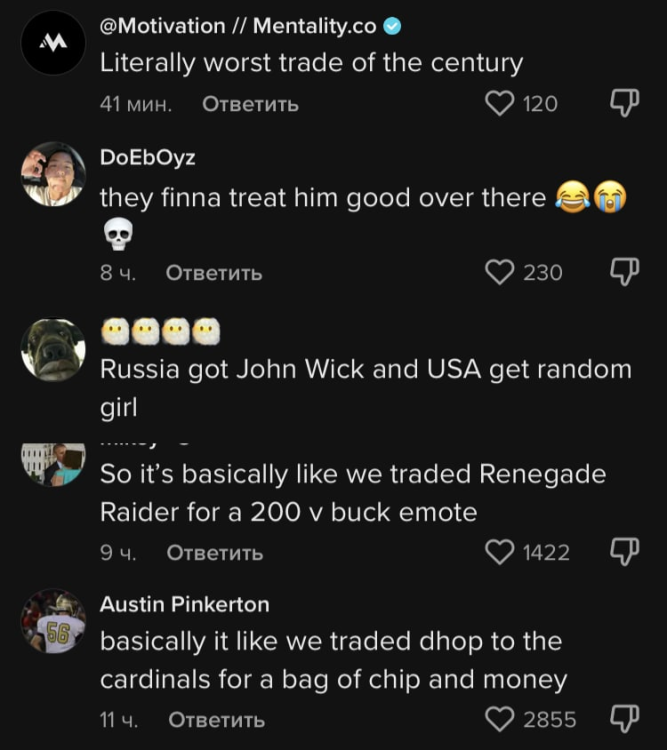Like the Motivation // Mentality.co comment
Viewport: 667px width, 750px height.
tap(499, 103)
